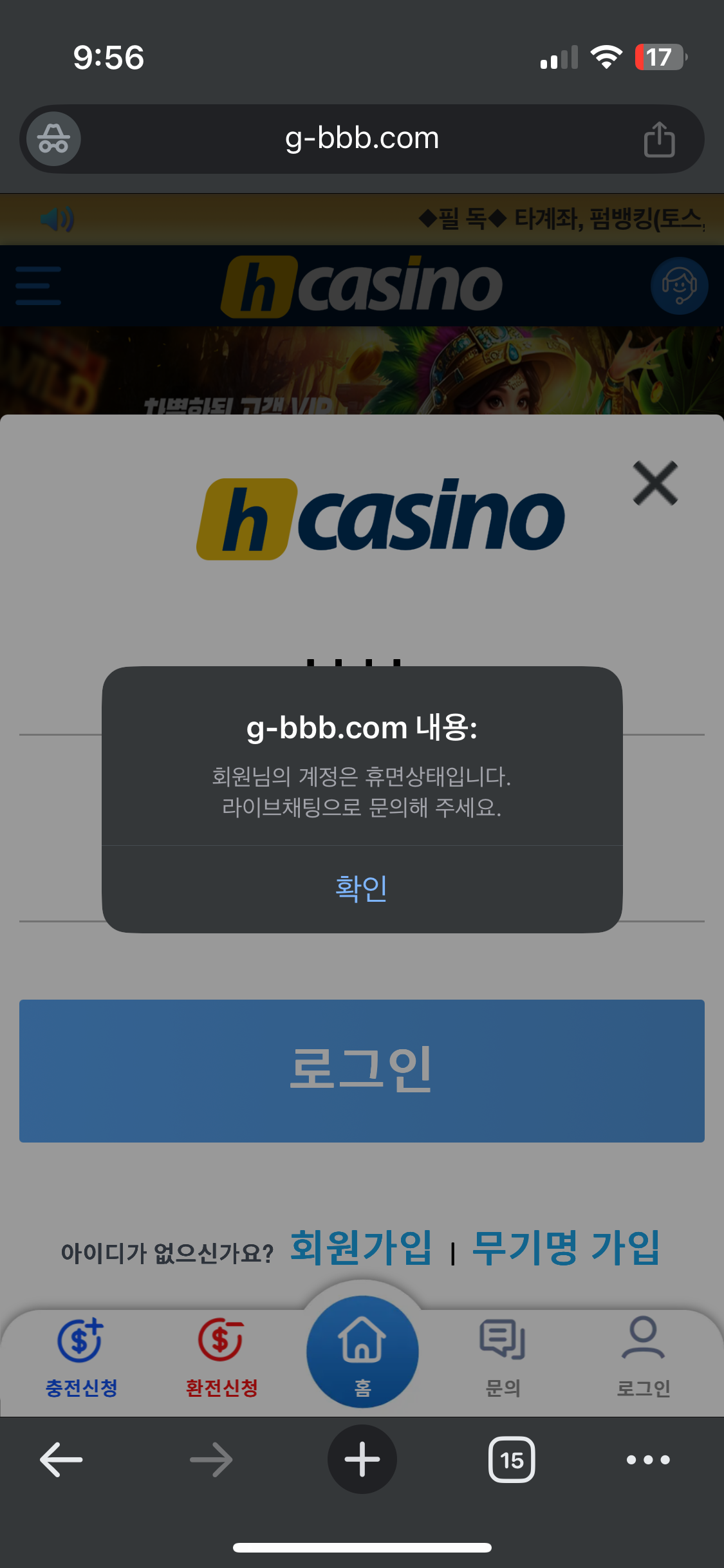The width and height of the screenshot is (724, 1568).
Task: Open the 충전신청 deposit tab
Action: pos(81,1352)
